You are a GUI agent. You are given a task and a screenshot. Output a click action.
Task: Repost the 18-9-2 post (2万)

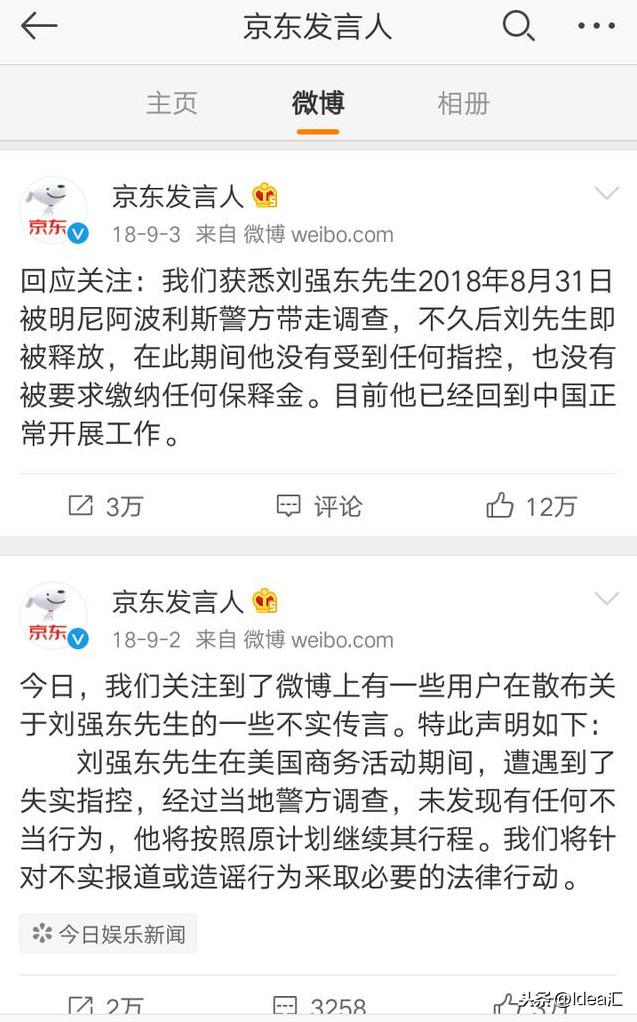click(105, 1006)
